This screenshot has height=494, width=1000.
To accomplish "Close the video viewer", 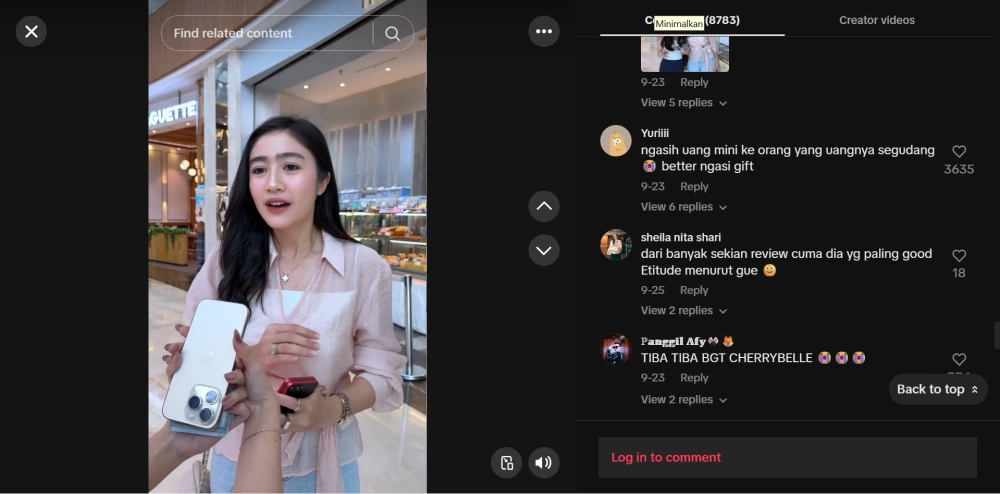I will 31,32.
